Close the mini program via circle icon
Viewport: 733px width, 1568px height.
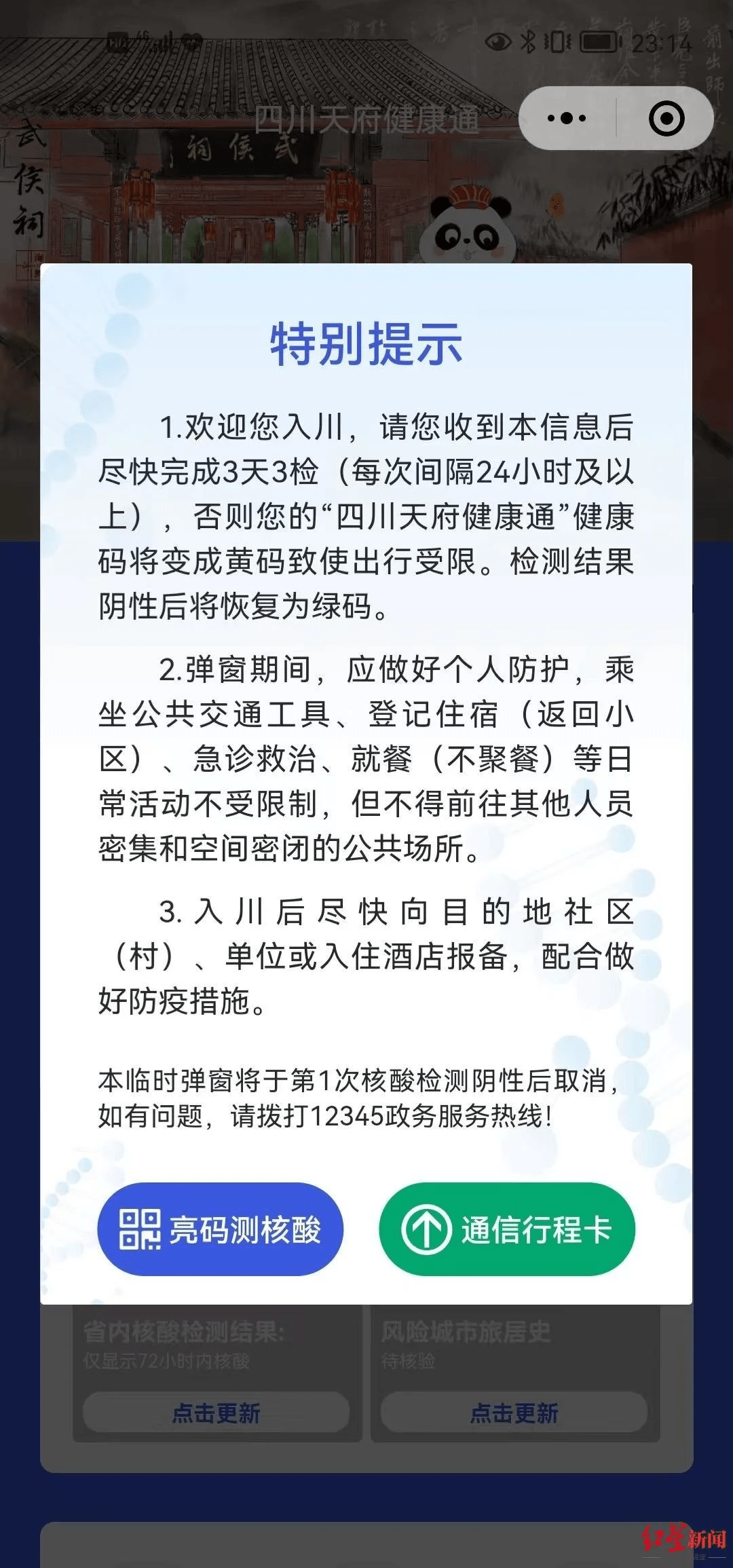(666, 119)
